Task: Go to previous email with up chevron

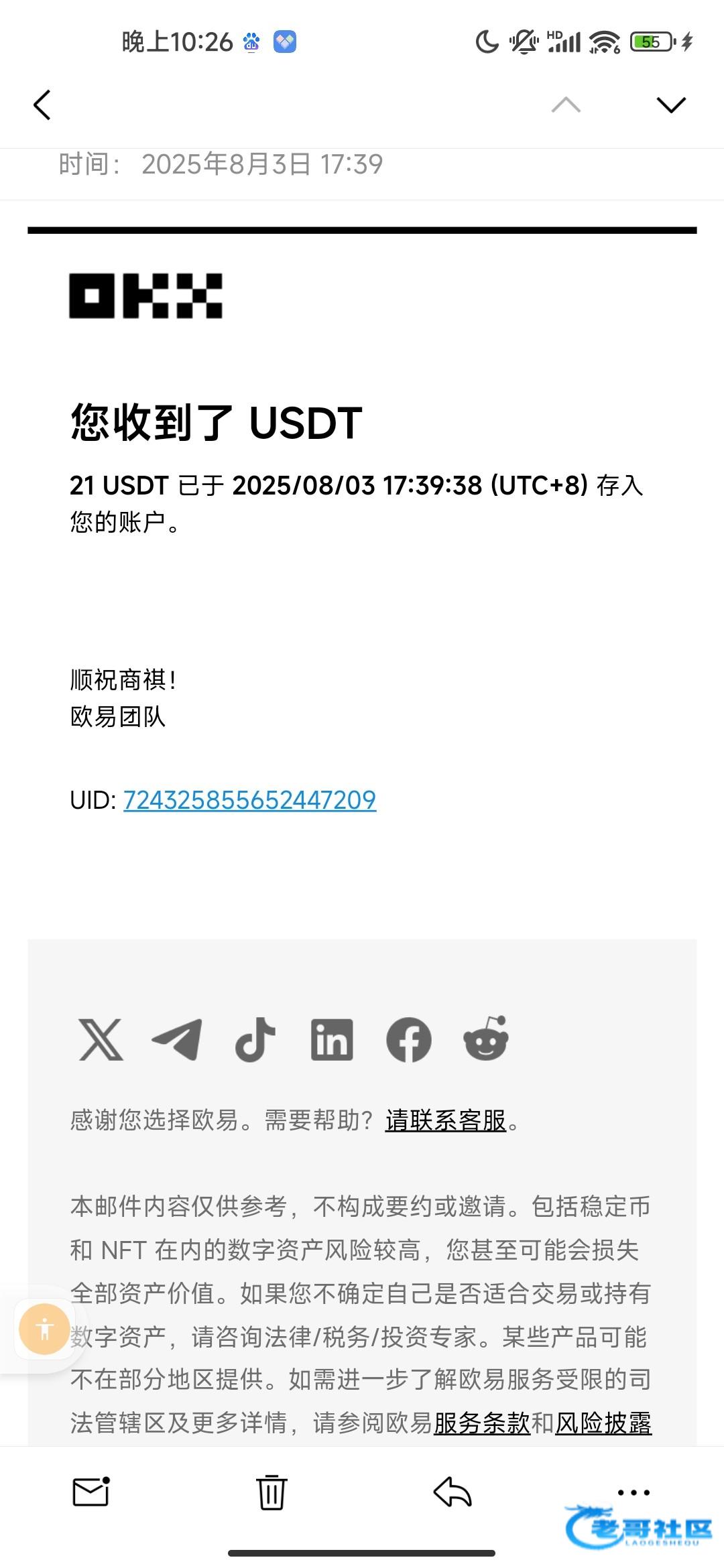Action: (x=566, y=105)
